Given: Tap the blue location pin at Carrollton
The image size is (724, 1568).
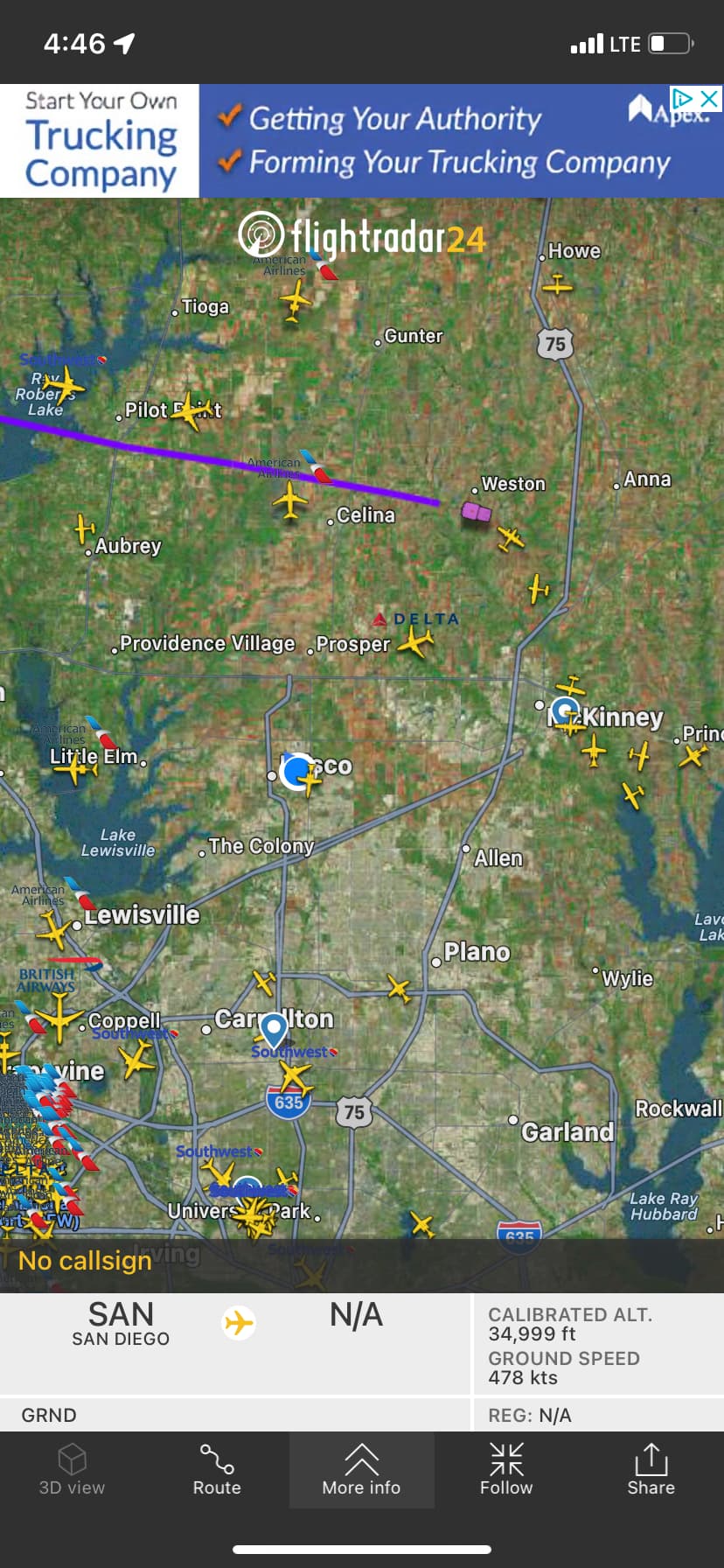Looking at the screenshot, I should pos(274,1028).
